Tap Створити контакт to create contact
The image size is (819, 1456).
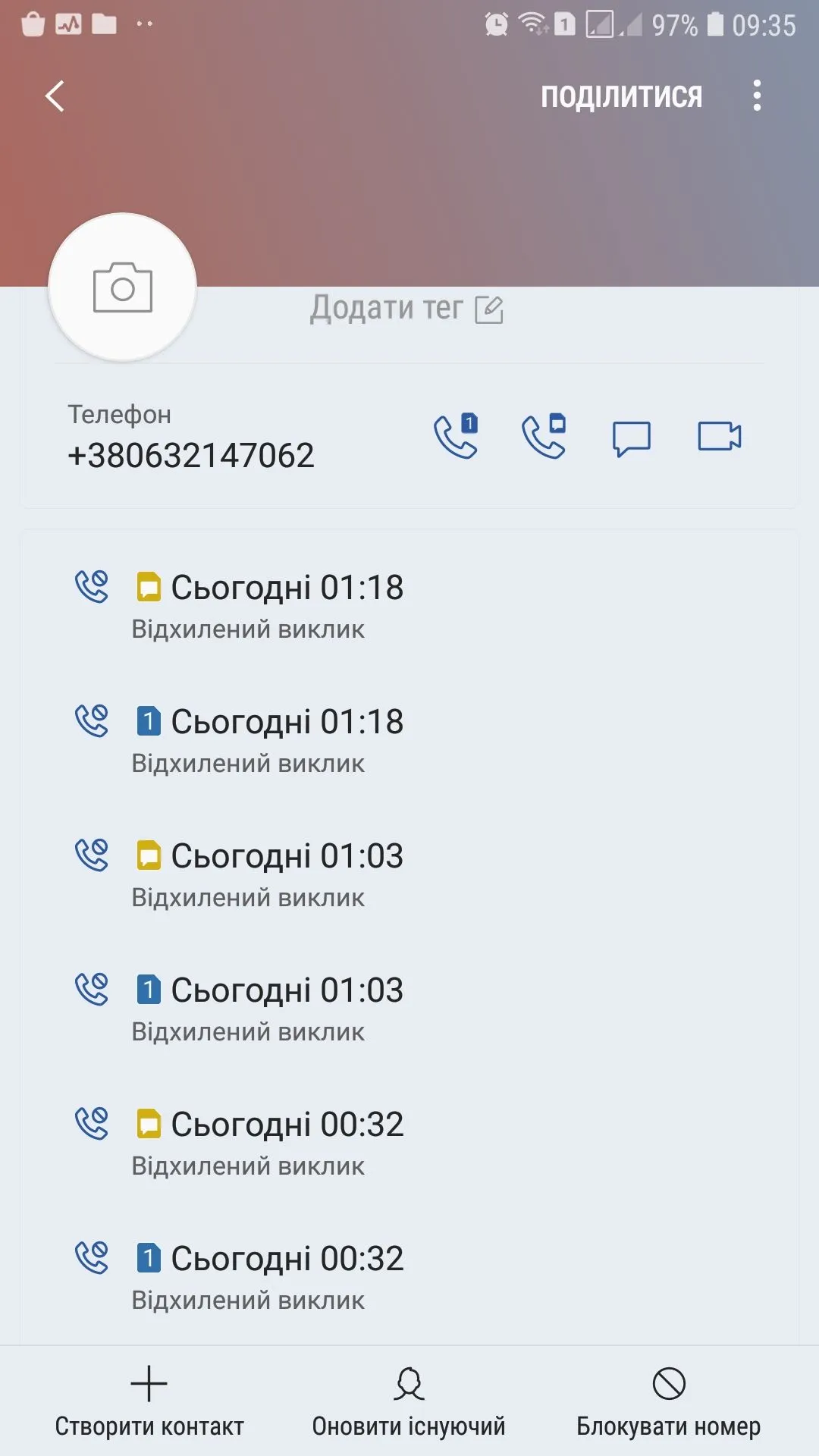(x=149, y=1401)
